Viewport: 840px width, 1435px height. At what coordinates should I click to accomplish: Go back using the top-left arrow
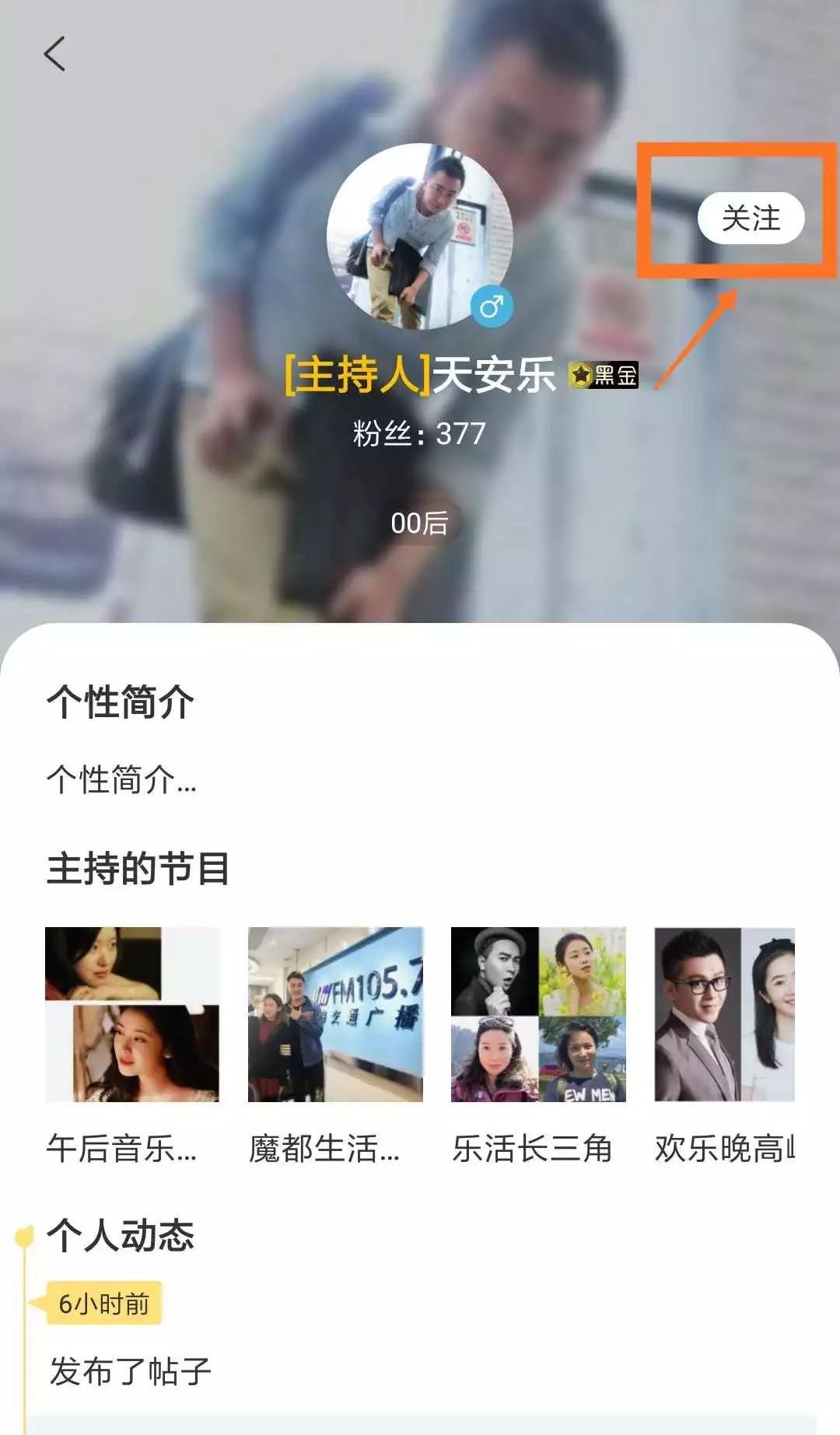pyautogui.click(x=54, y=54)
